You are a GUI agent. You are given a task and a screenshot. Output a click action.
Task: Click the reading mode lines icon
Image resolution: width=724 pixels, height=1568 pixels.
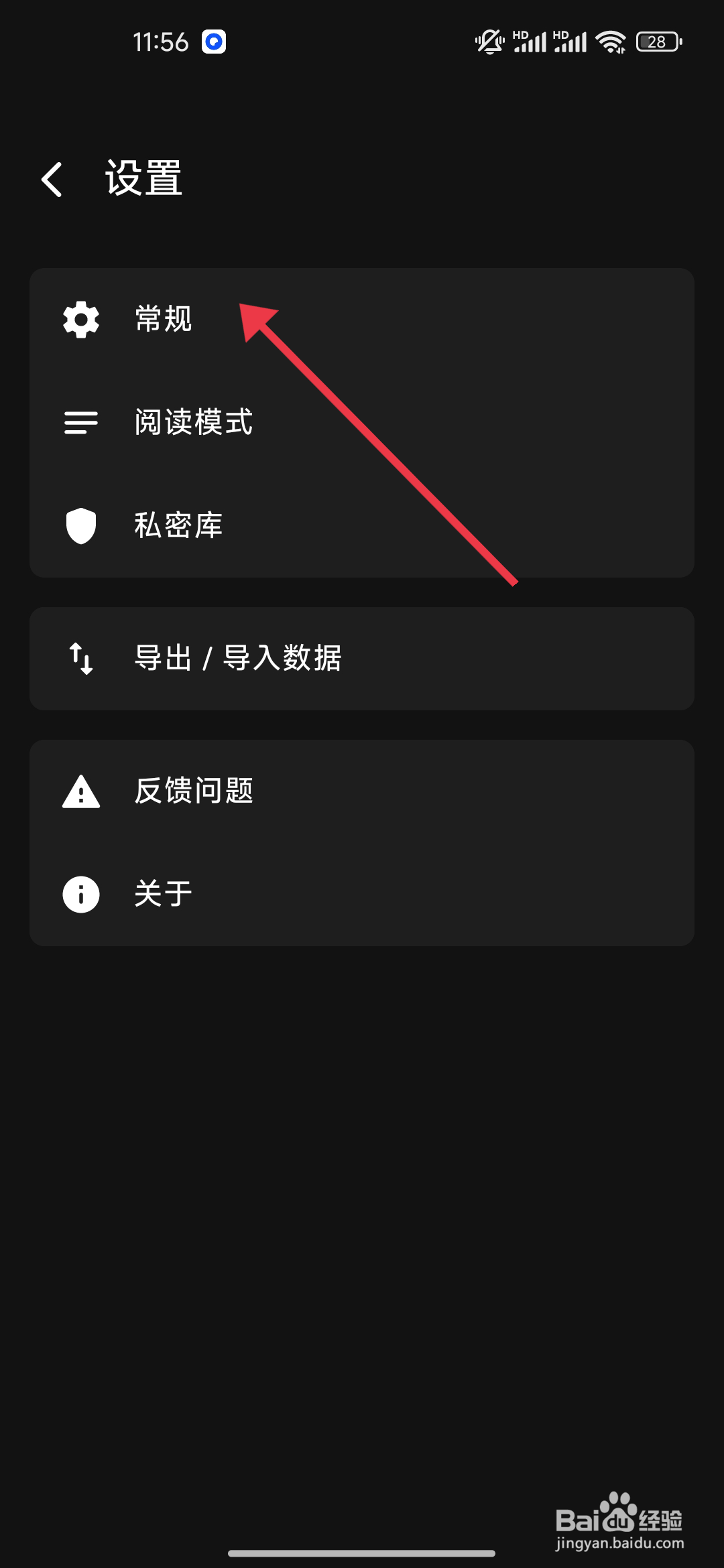pyautogui.click(x=80, y=423)
